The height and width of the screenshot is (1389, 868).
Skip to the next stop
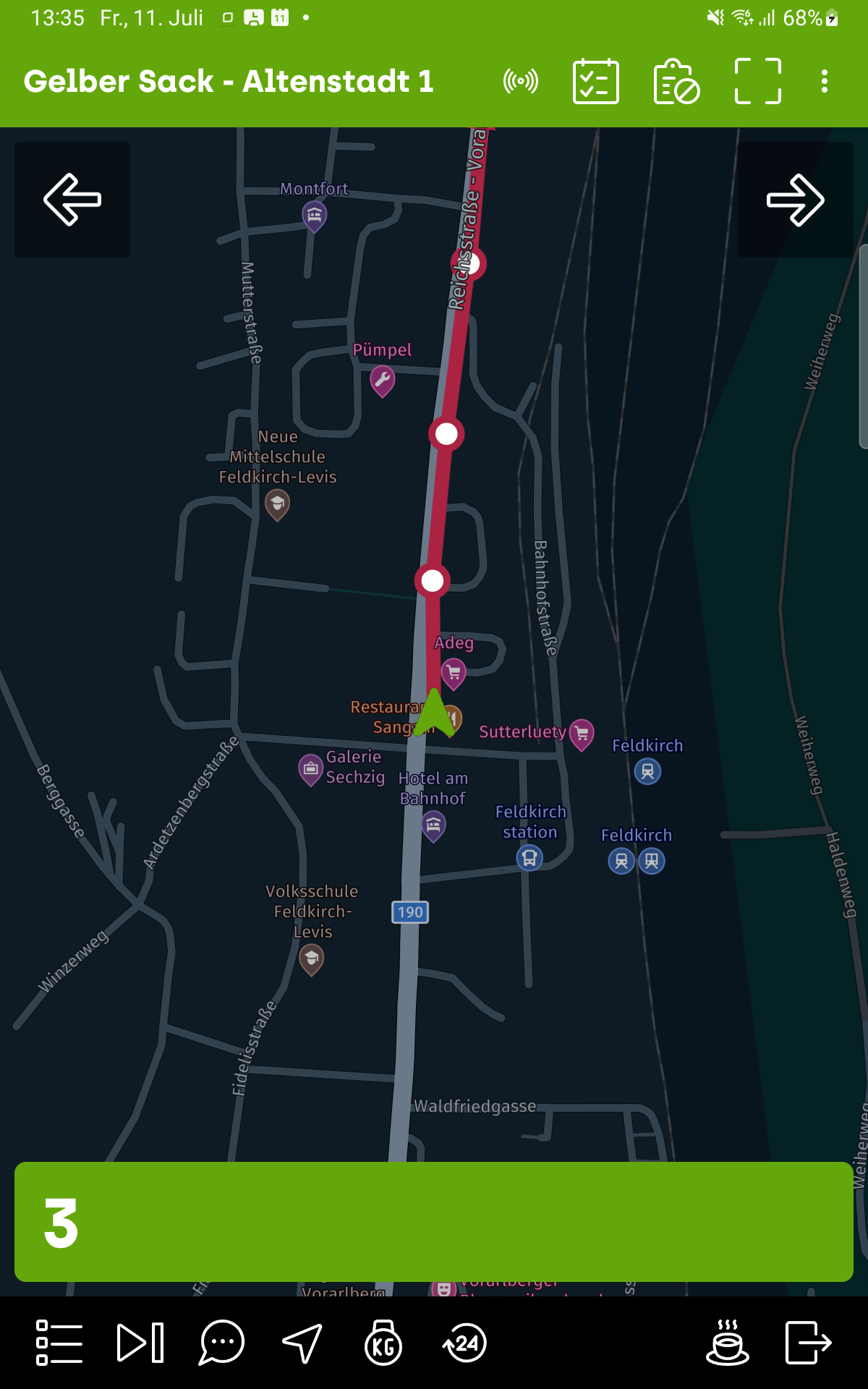click(140, 1343)
